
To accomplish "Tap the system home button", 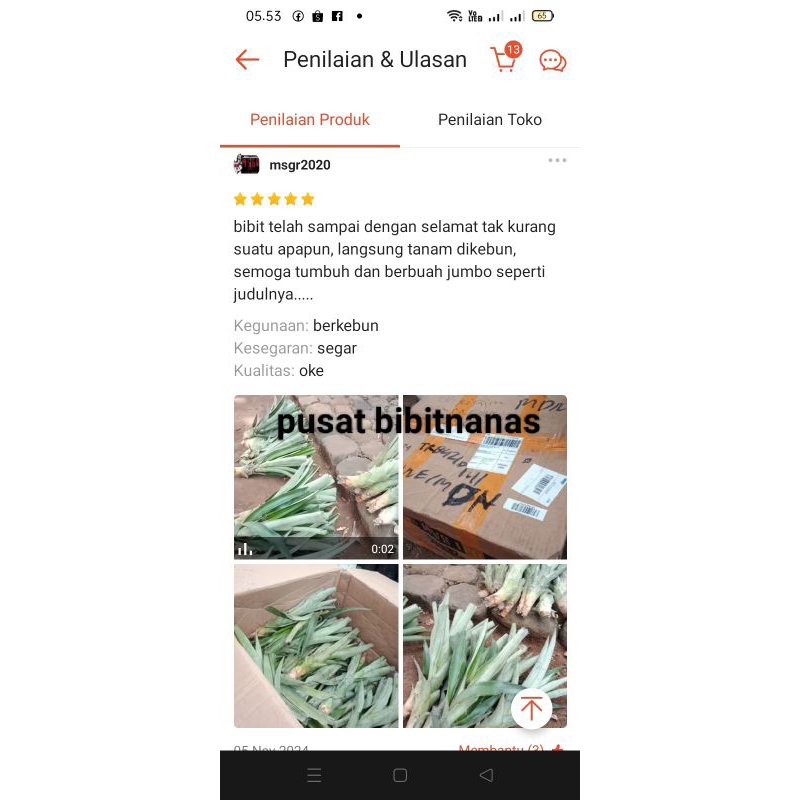I will click(x=400, y=775).
